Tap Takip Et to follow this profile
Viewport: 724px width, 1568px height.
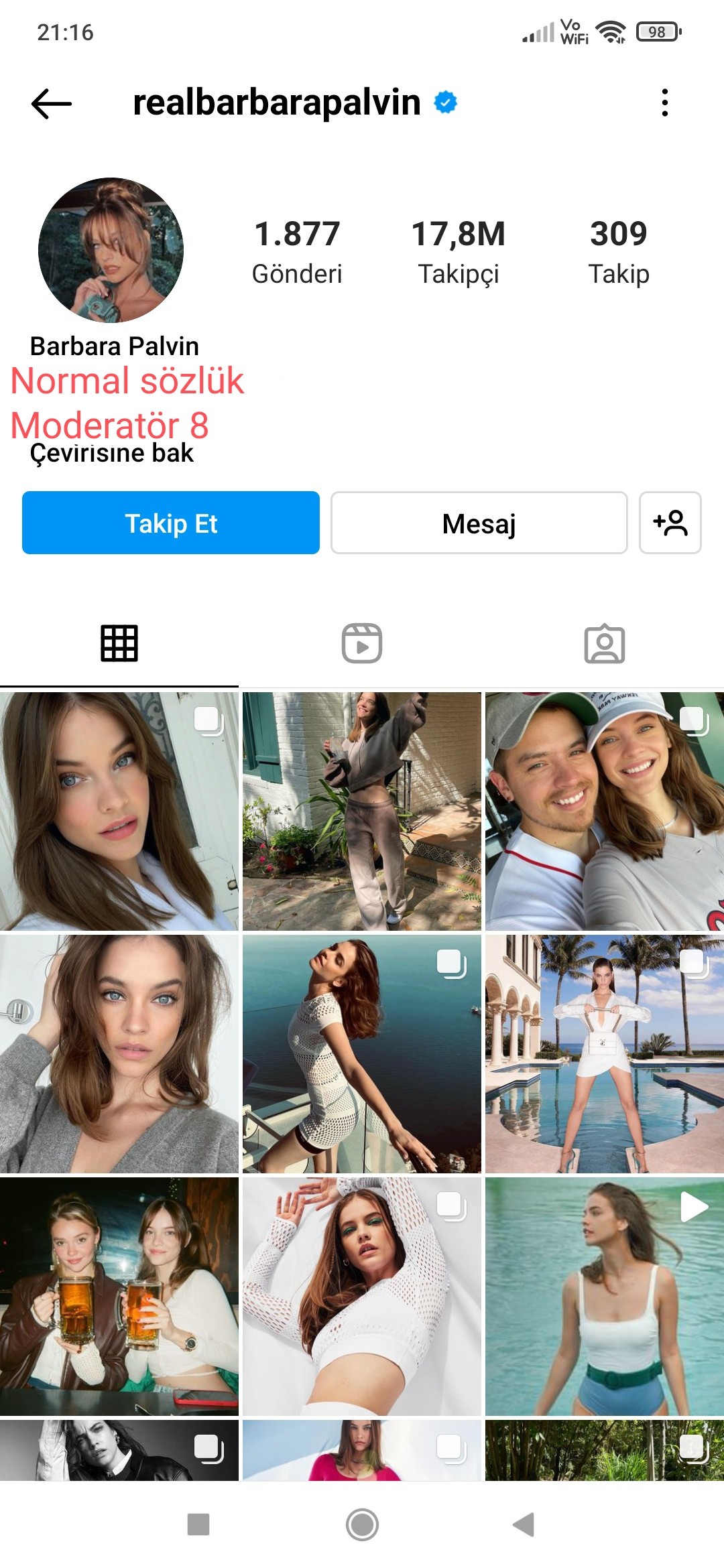[x=171, y=523]
